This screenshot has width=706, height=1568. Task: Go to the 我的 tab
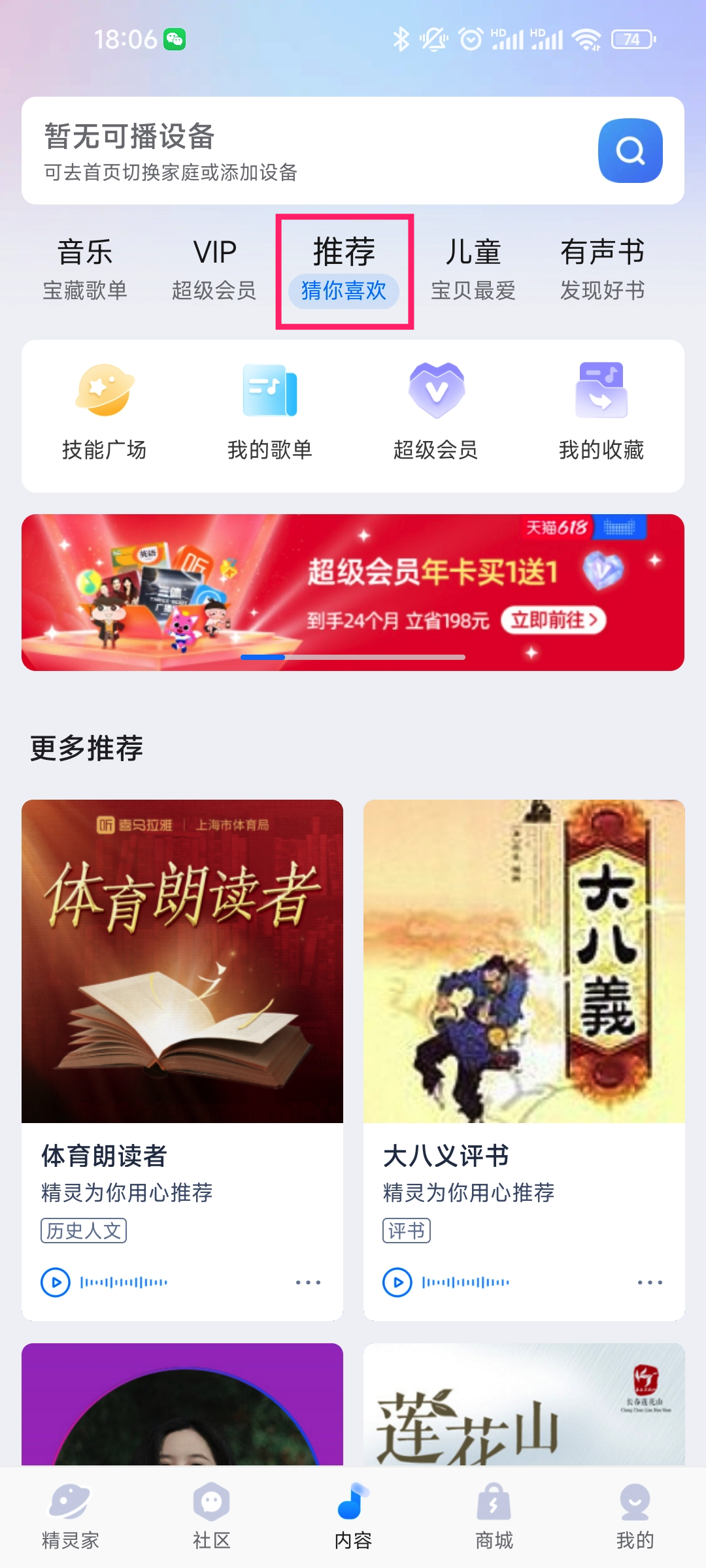point(635,1517)
